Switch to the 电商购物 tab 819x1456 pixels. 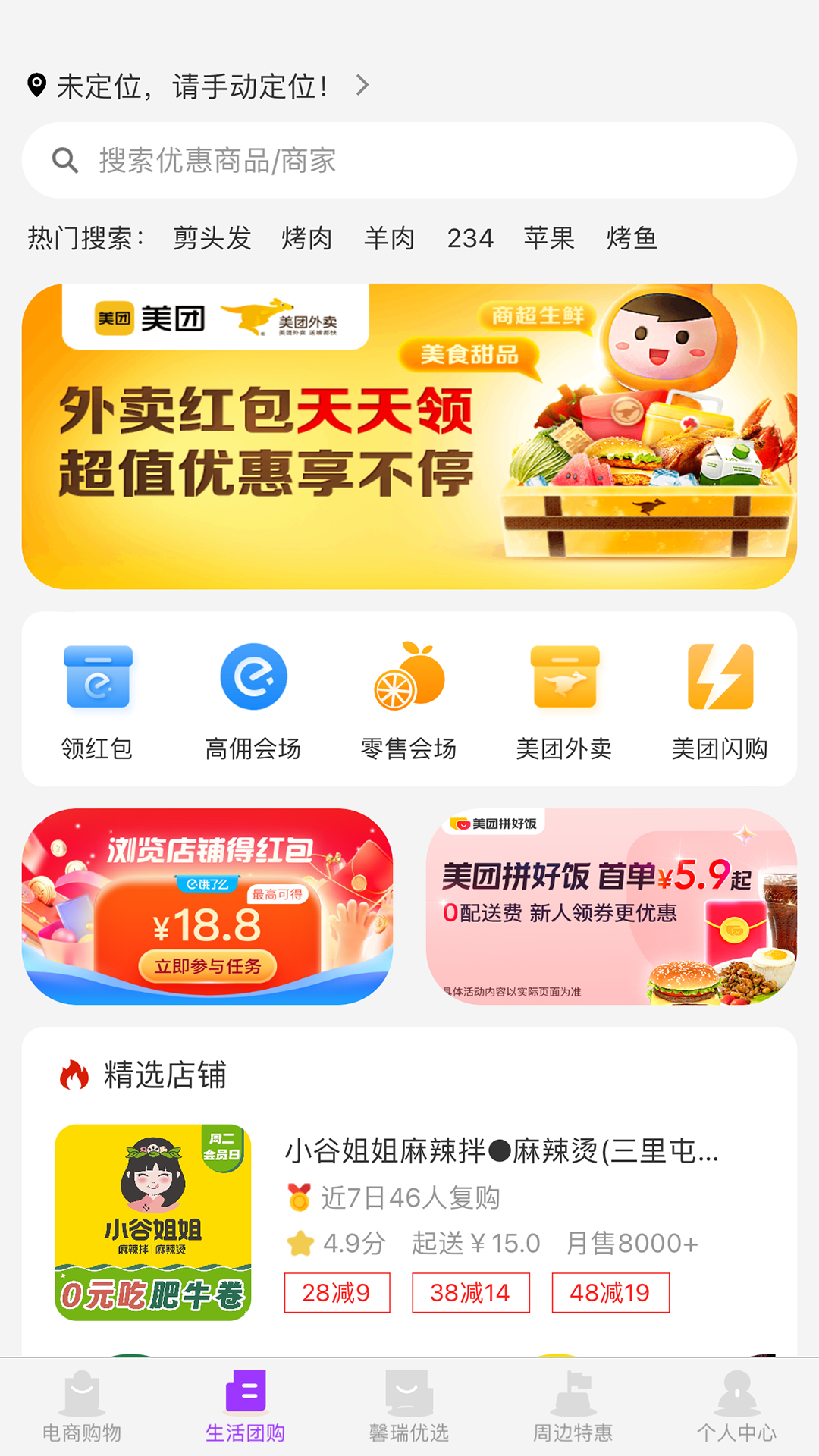82,1407
